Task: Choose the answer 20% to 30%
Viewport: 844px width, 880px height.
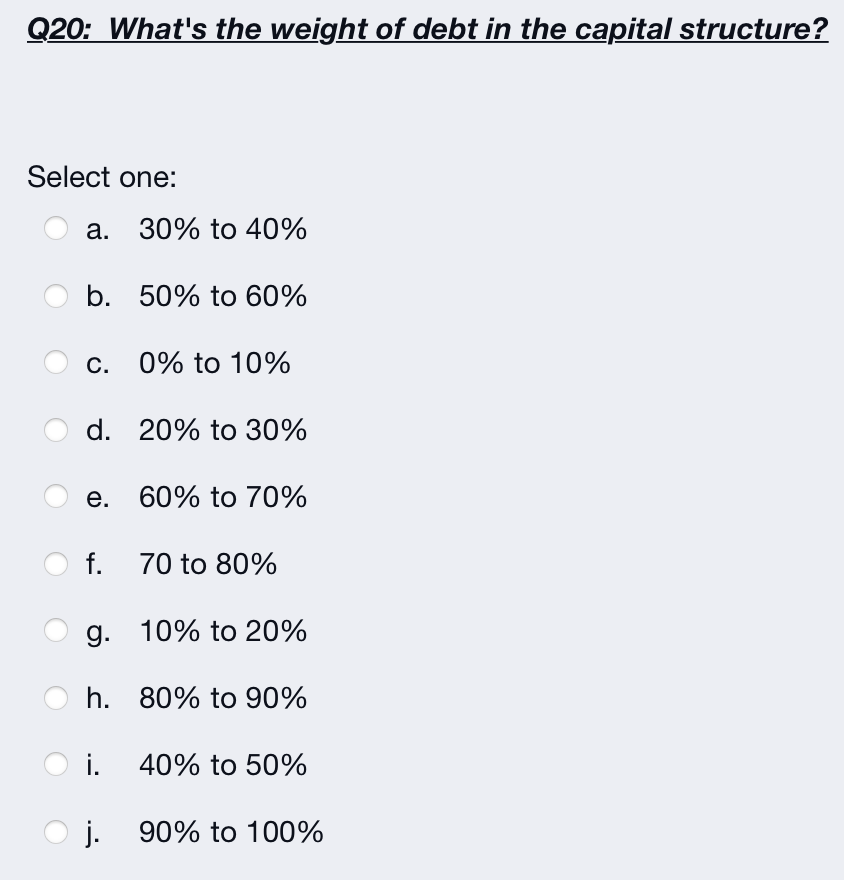Action: point(222,430)
